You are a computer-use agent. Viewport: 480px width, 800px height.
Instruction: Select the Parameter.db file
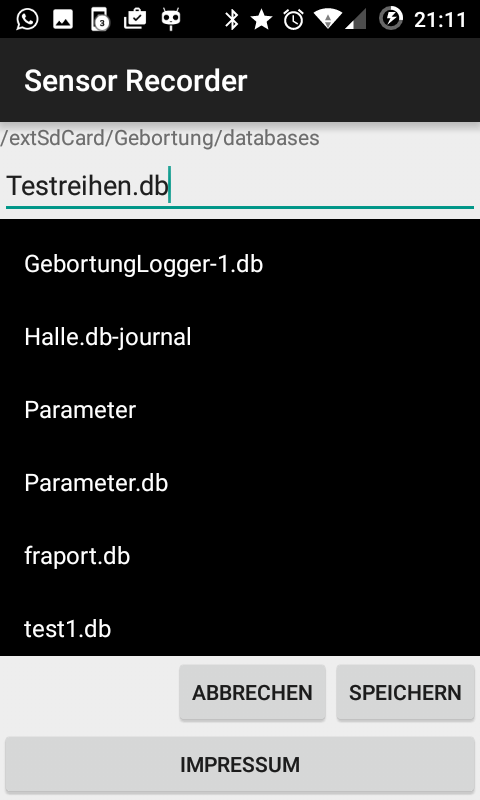tap(240, 483)
